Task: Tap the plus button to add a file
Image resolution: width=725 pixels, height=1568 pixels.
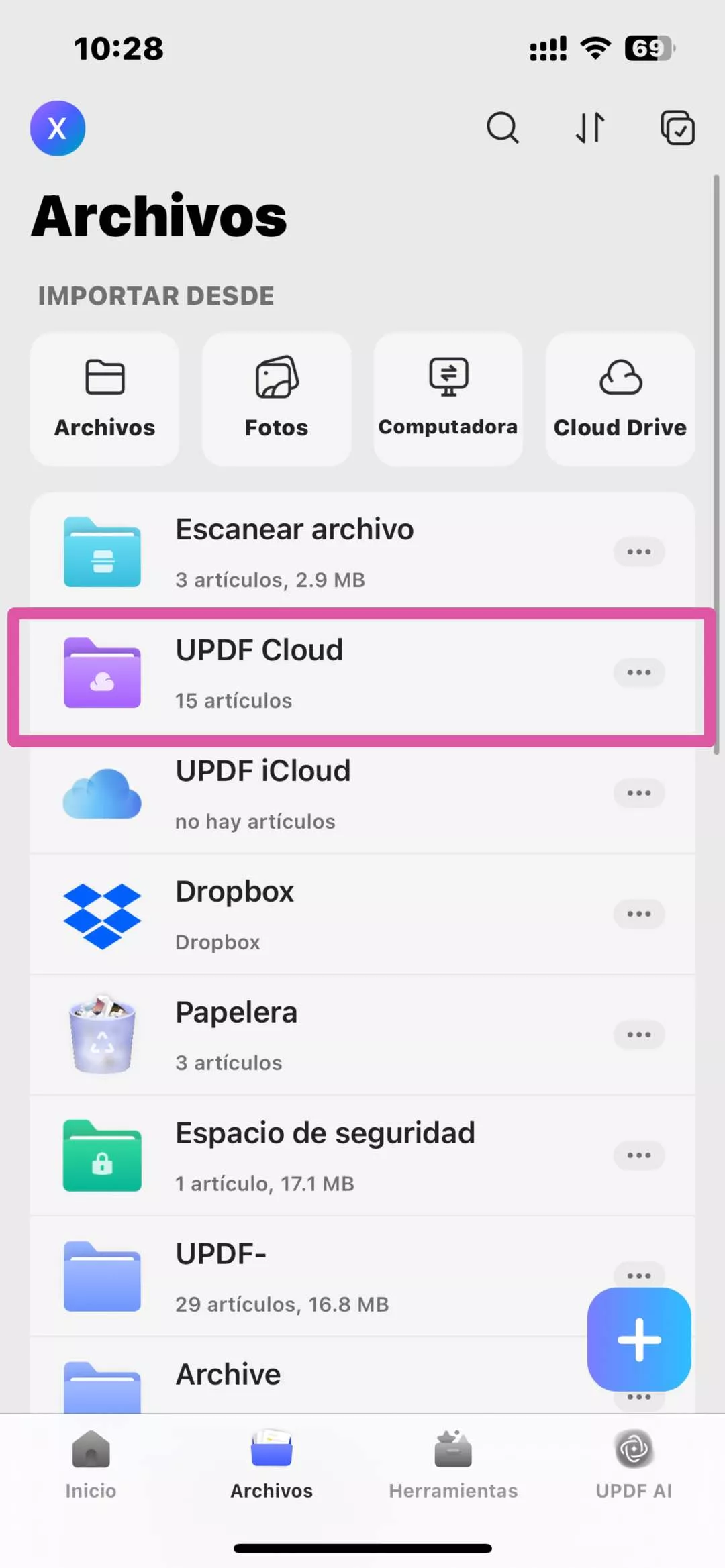Action: tap(639, 1339)
